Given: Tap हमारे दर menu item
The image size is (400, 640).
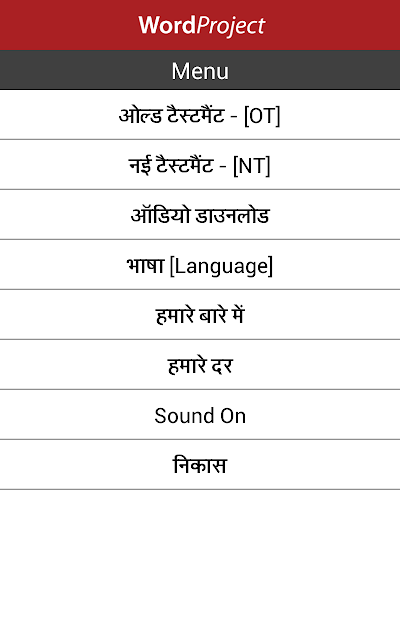Looking at the screenshot, I should (200, 365).
